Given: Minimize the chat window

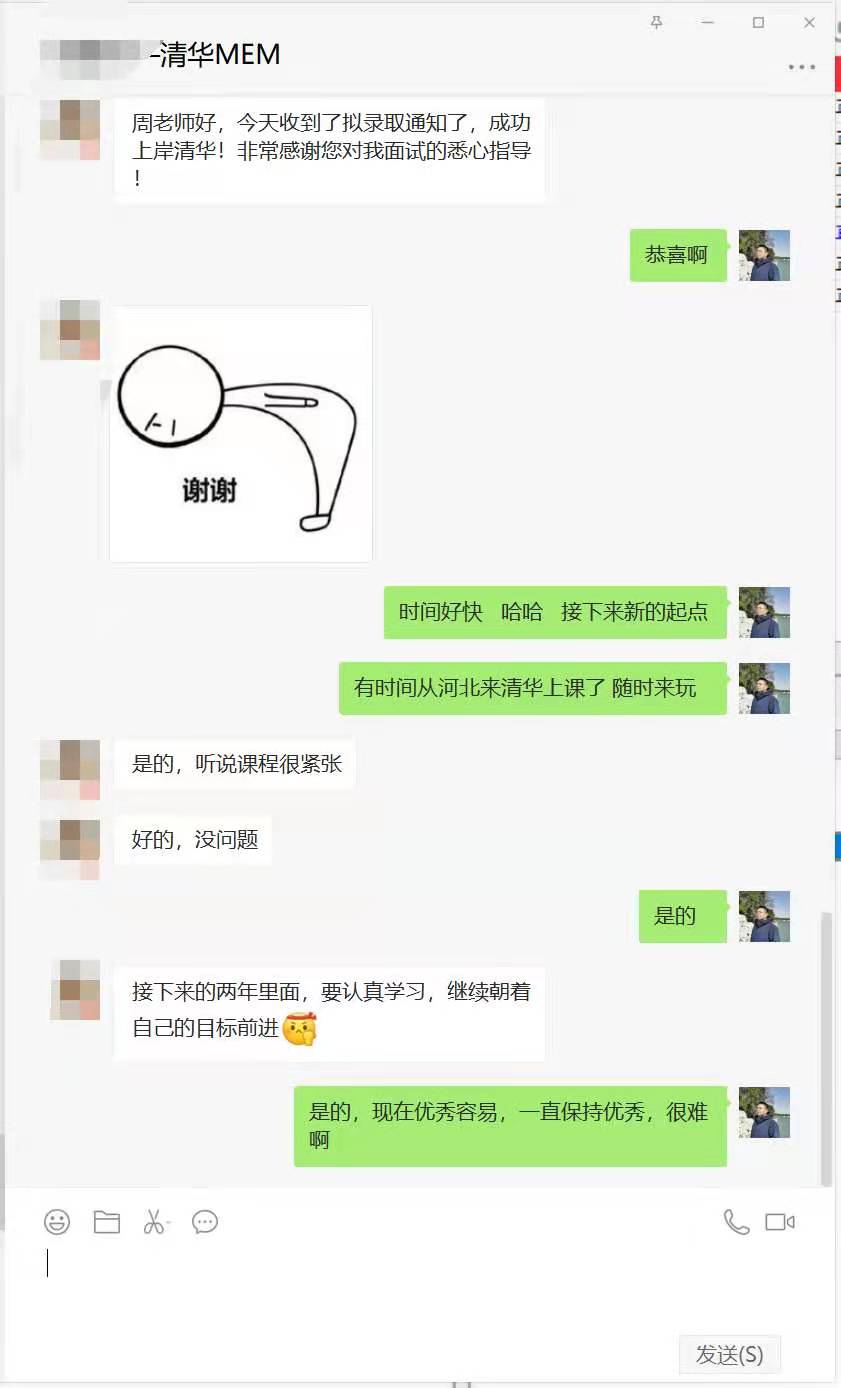Looking at the screenshot, I should [708, 22].
